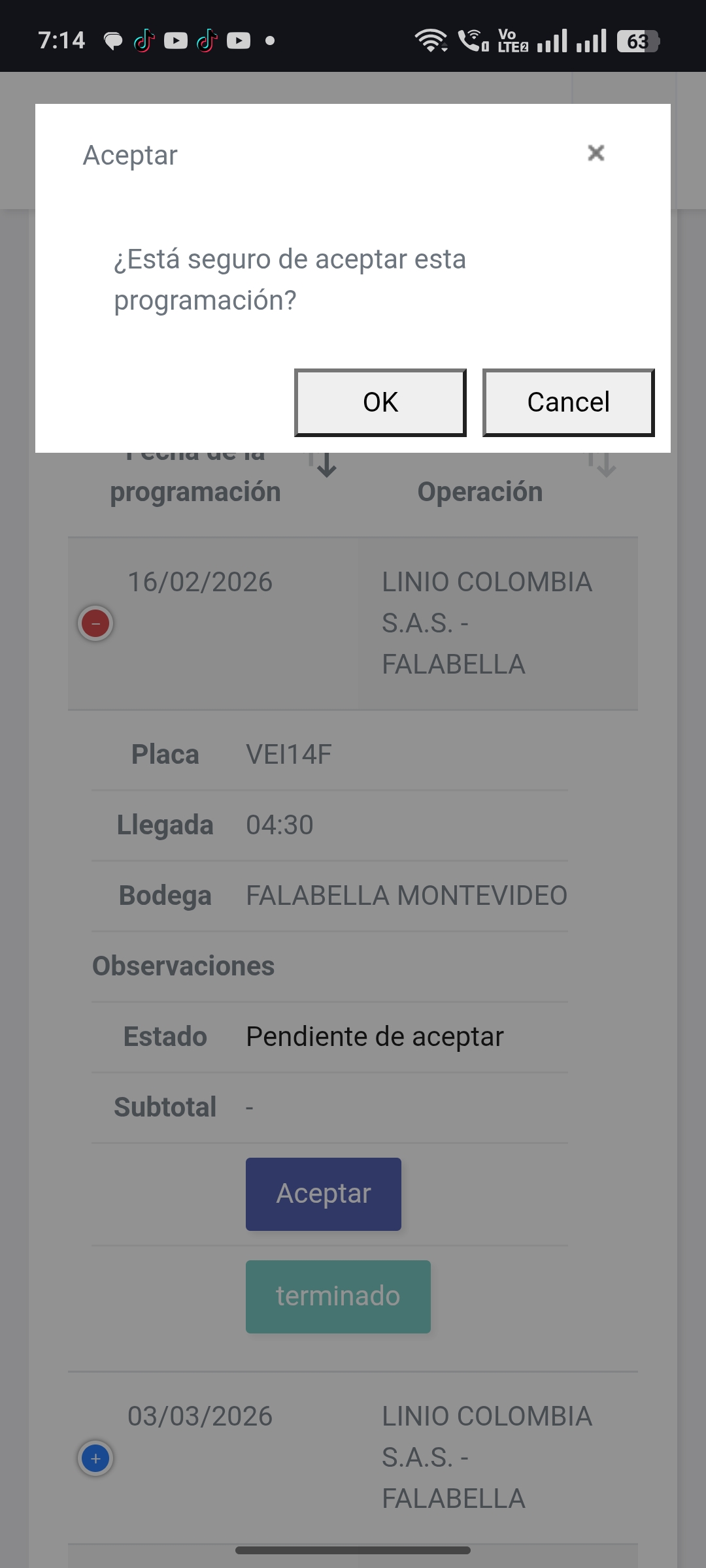706x1568 pixels.
Task: Tap Cancel in the Aceptar dialog
Action: tap(568, 402)
